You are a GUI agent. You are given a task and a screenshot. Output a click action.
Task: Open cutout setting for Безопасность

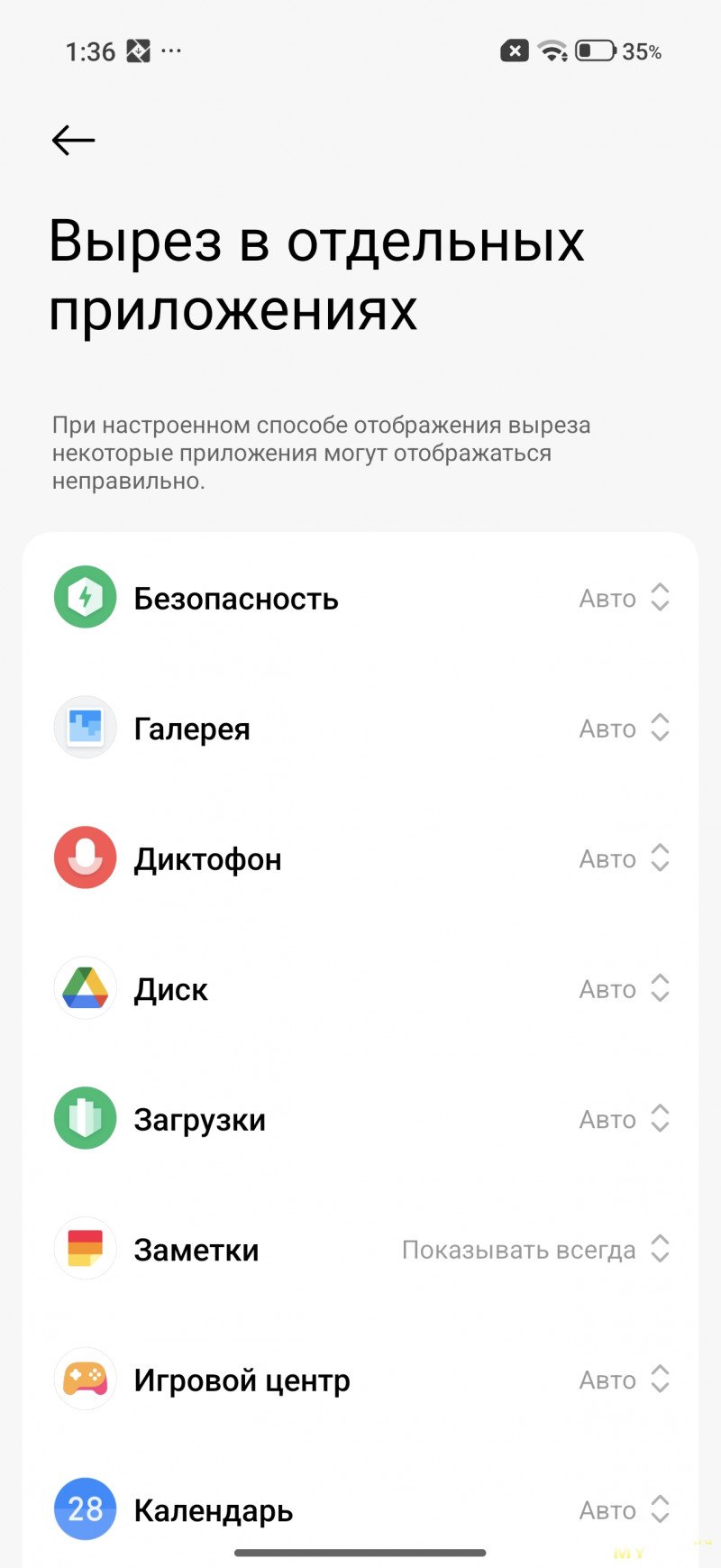click(x=624, y=598)
